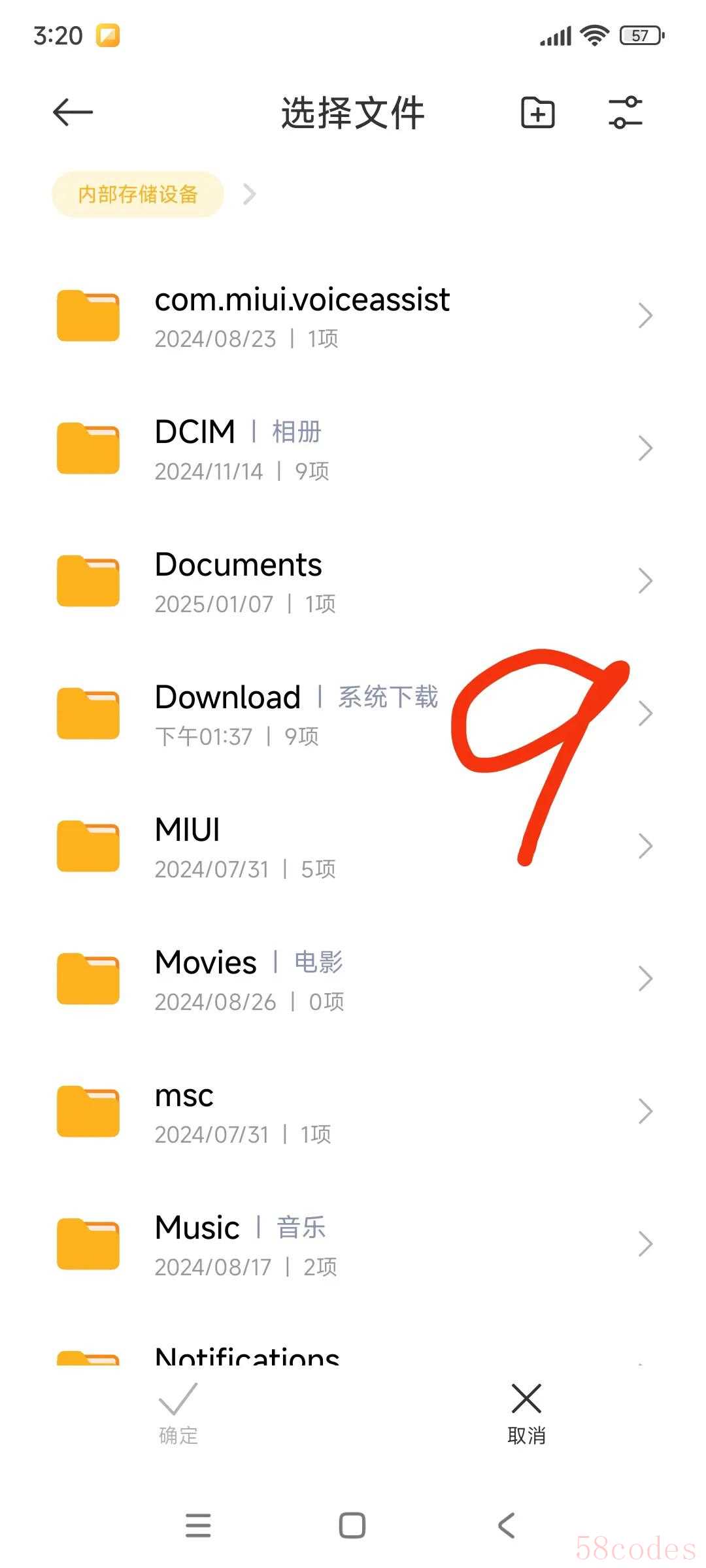Open the Music folder
Image resolution: width=706 pixels, height=1568 pixels.
coord(197,1244)
